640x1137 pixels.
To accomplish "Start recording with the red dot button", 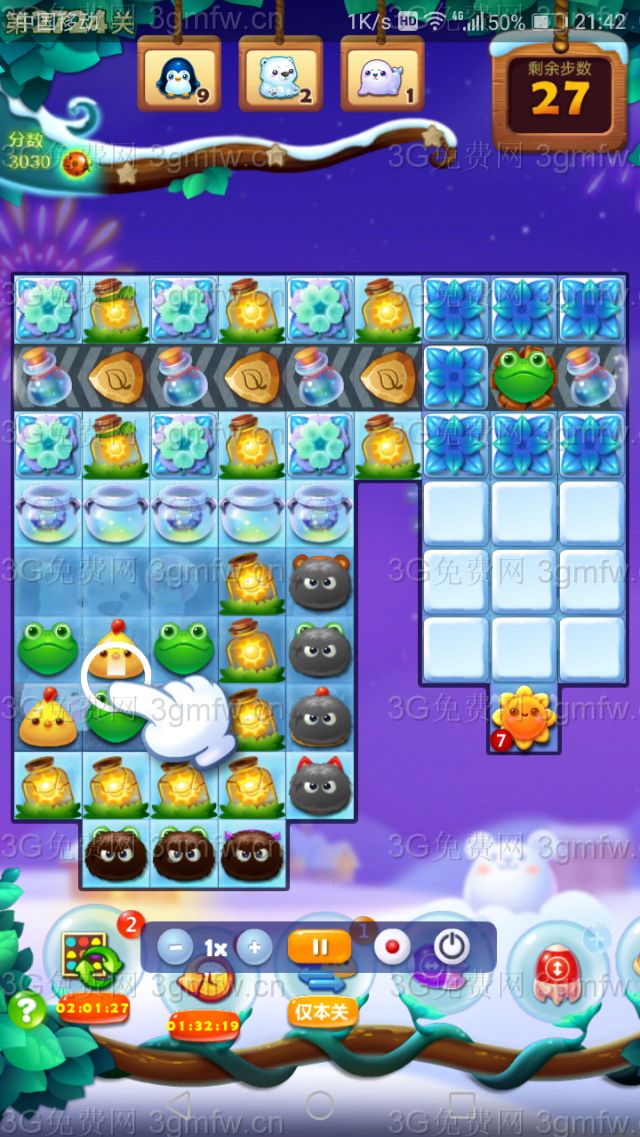I will tap(392, 946).
